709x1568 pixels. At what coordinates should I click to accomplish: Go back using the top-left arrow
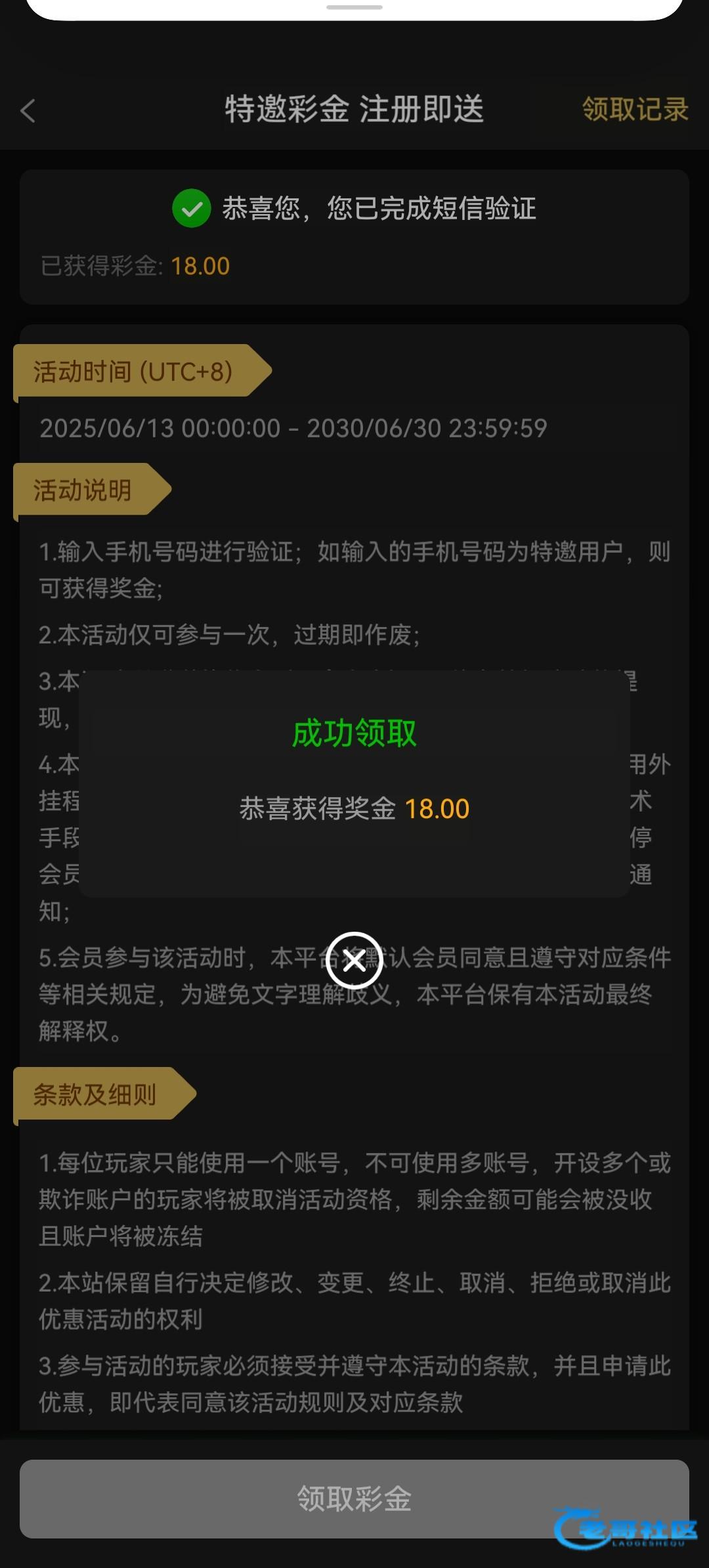pos(28,110)
